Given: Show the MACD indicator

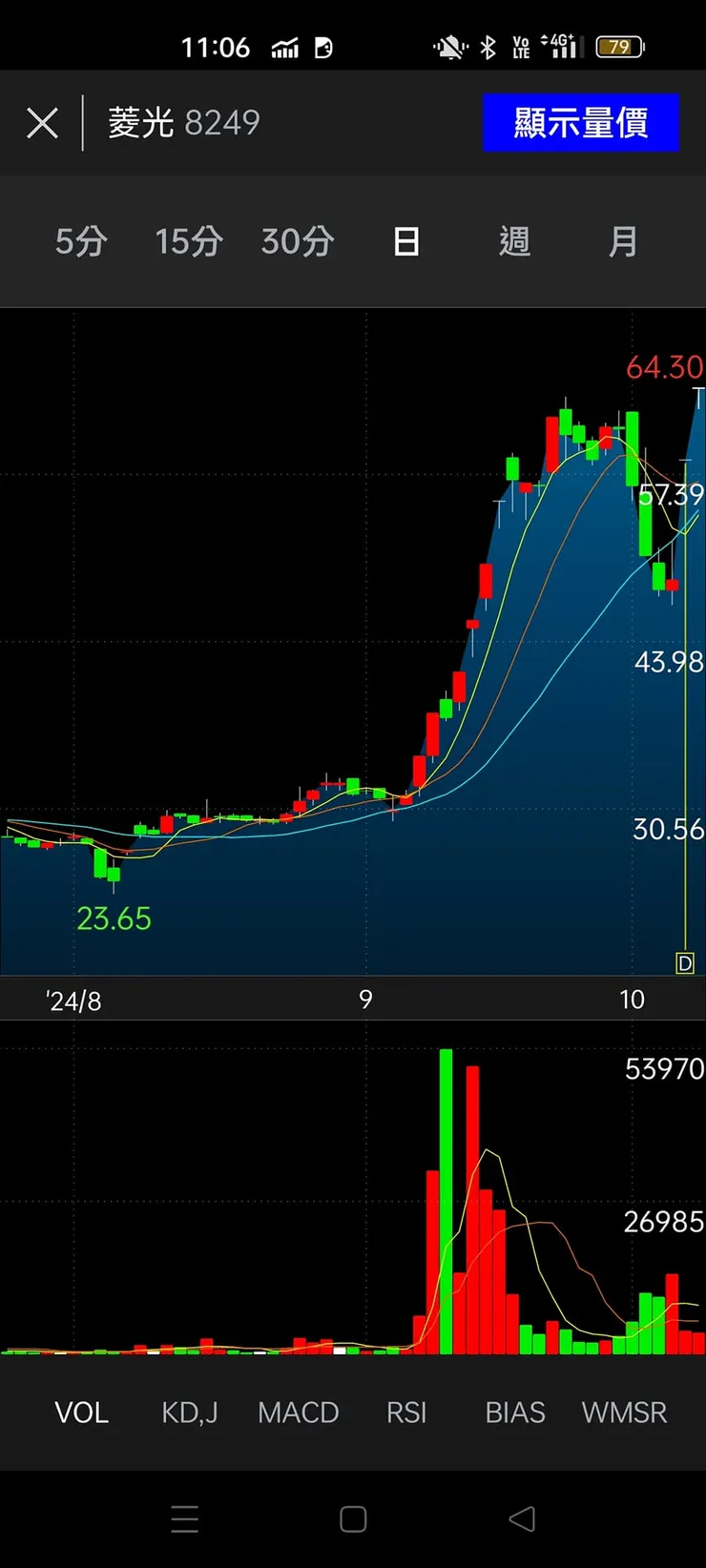Looking at the screenshot, I should 299,1413.
